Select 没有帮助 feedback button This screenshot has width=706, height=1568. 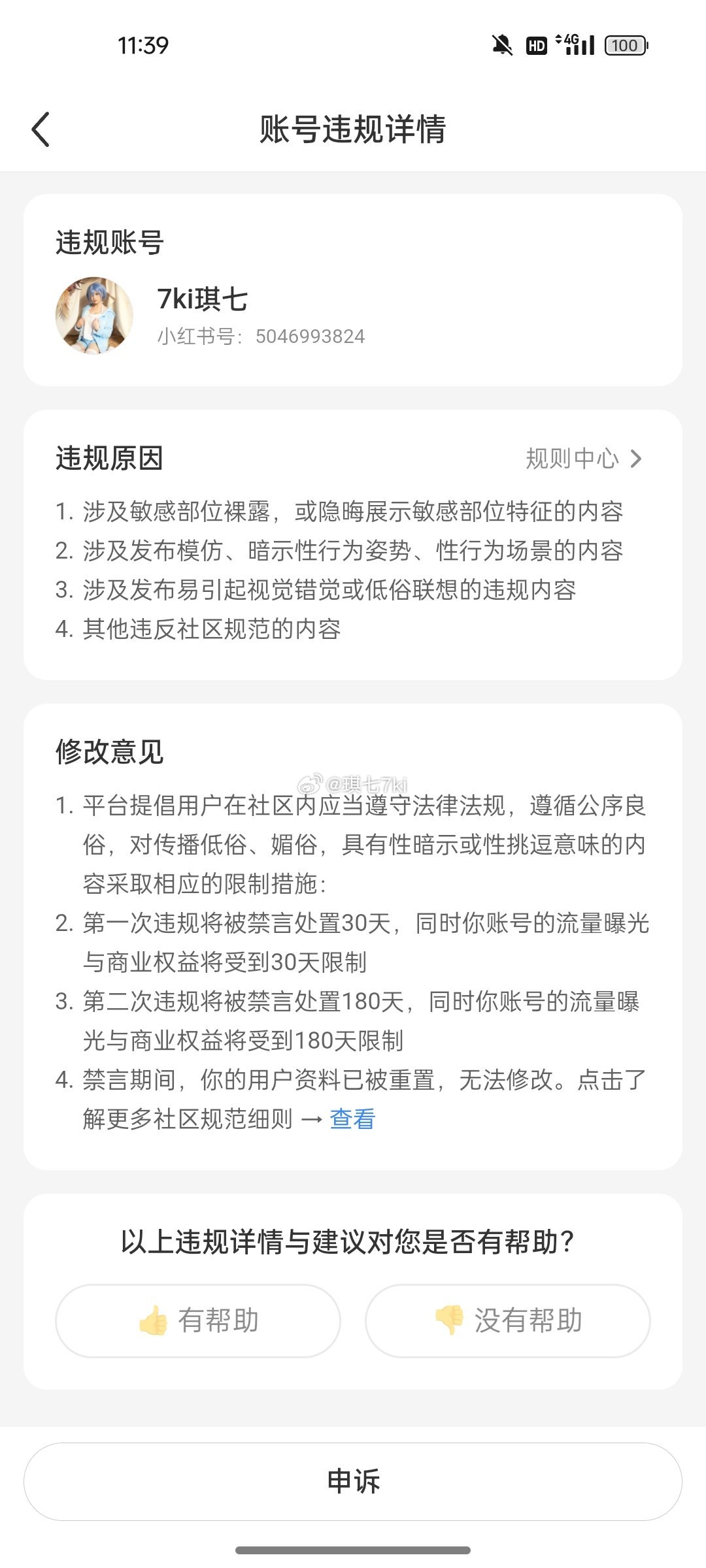coord(508,1320)
